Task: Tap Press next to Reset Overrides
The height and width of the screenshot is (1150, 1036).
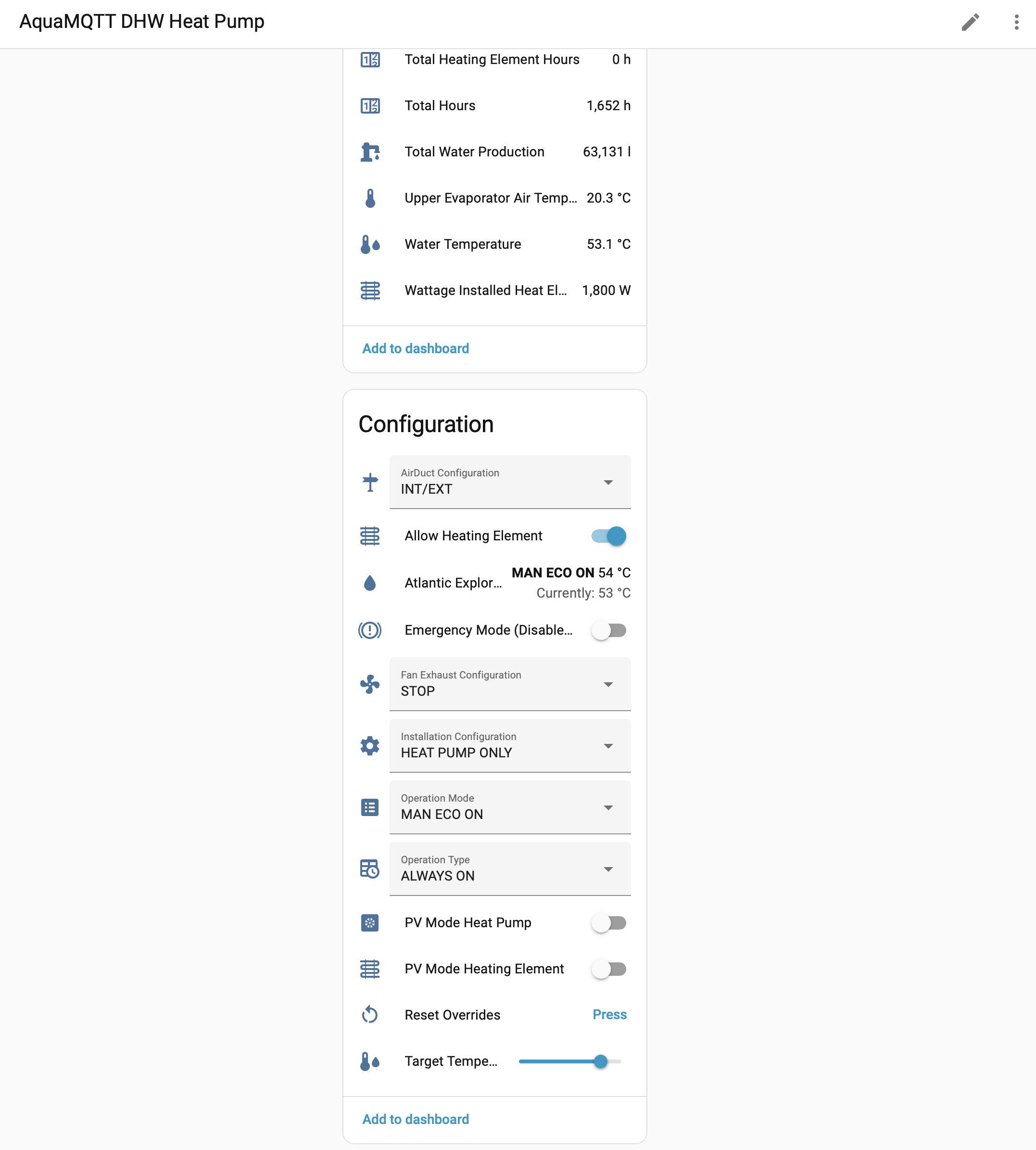Action: pyautogui.click(x=609, y=1015)
